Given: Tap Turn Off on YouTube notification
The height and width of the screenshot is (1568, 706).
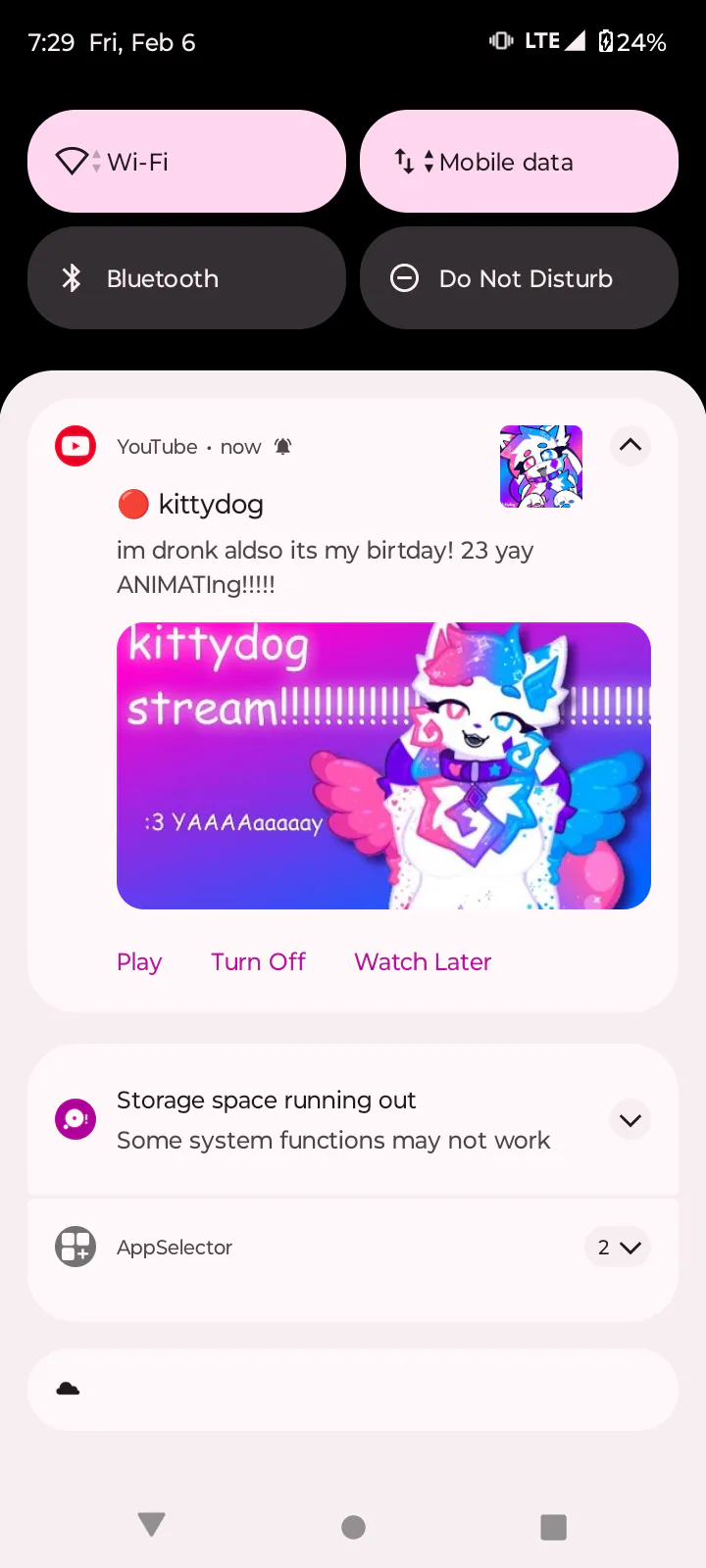Looking at the screenshot, I should (258, 962).
